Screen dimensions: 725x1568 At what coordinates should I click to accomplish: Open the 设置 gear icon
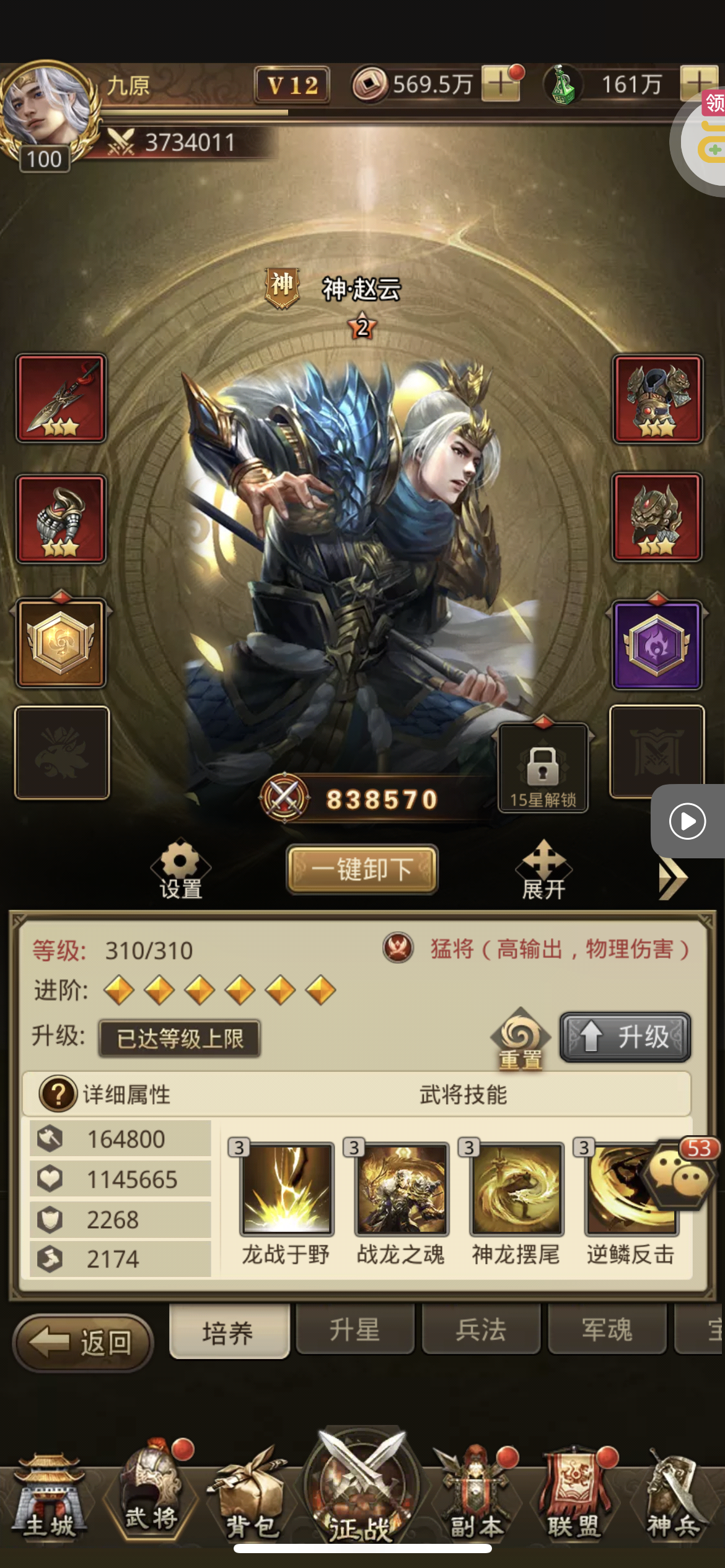(180, 868)
